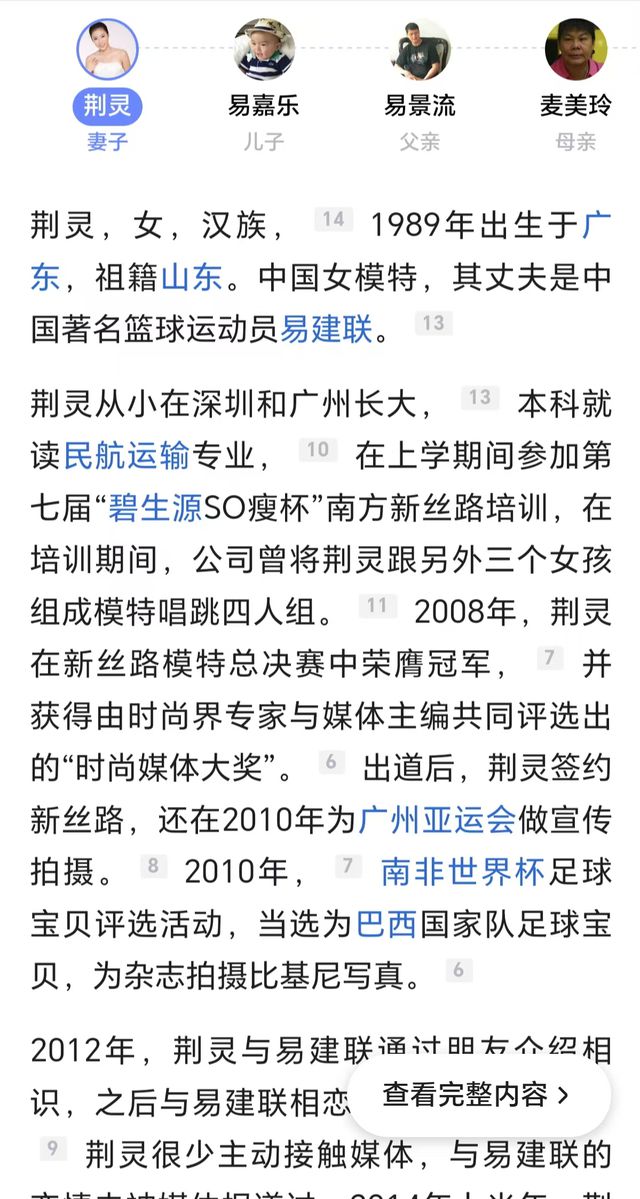The height and width of the screenshot is (1199, 640).
Task: Open the 易建联 link
Action: coord(326,329)
